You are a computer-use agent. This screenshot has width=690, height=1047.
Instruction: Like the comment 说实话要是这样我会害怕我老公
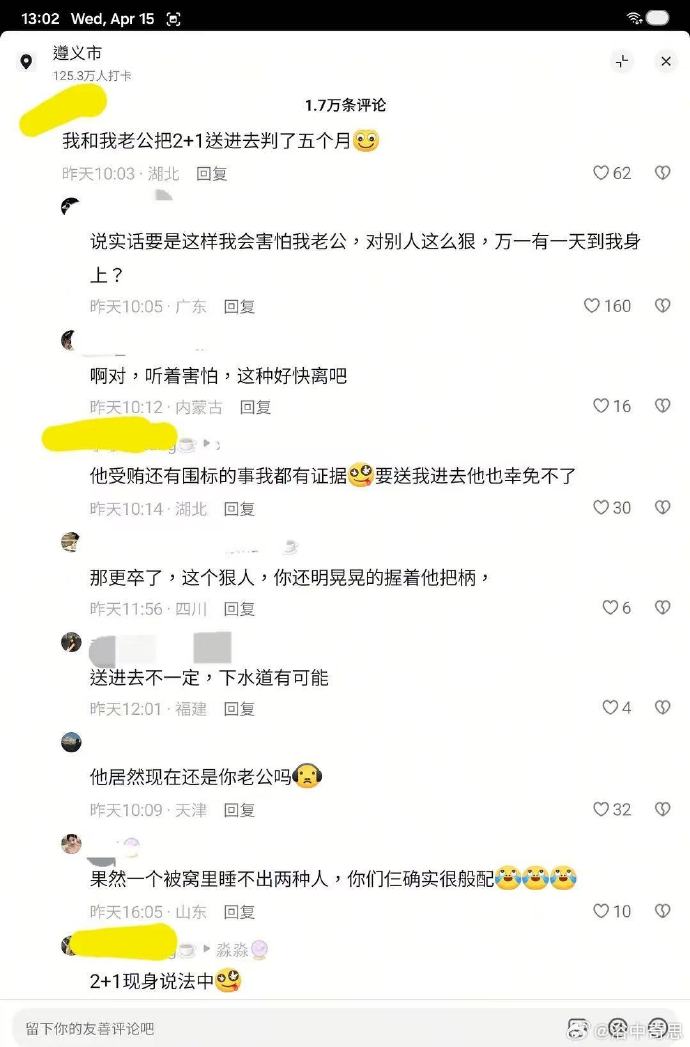(x=607, y=306)
